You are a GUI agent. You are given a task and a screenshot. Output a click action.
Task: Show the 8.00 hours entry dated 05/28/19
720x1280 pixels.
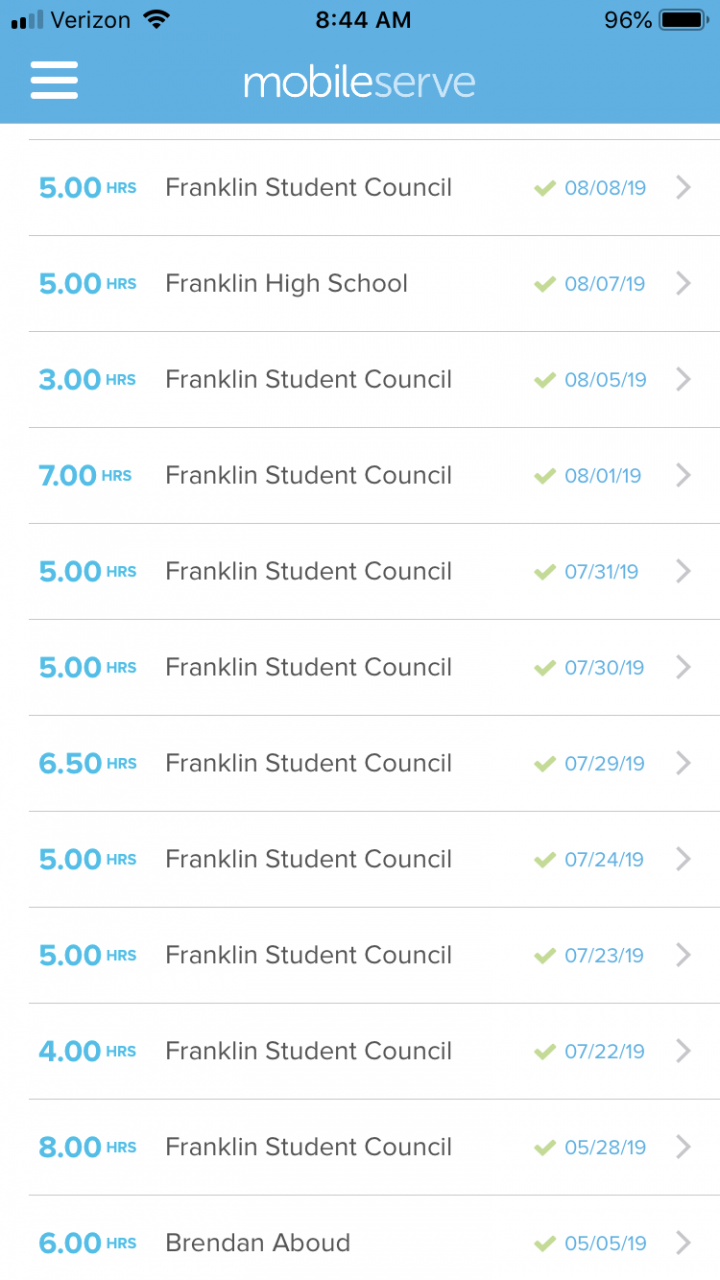click(x=360, y=1148)
